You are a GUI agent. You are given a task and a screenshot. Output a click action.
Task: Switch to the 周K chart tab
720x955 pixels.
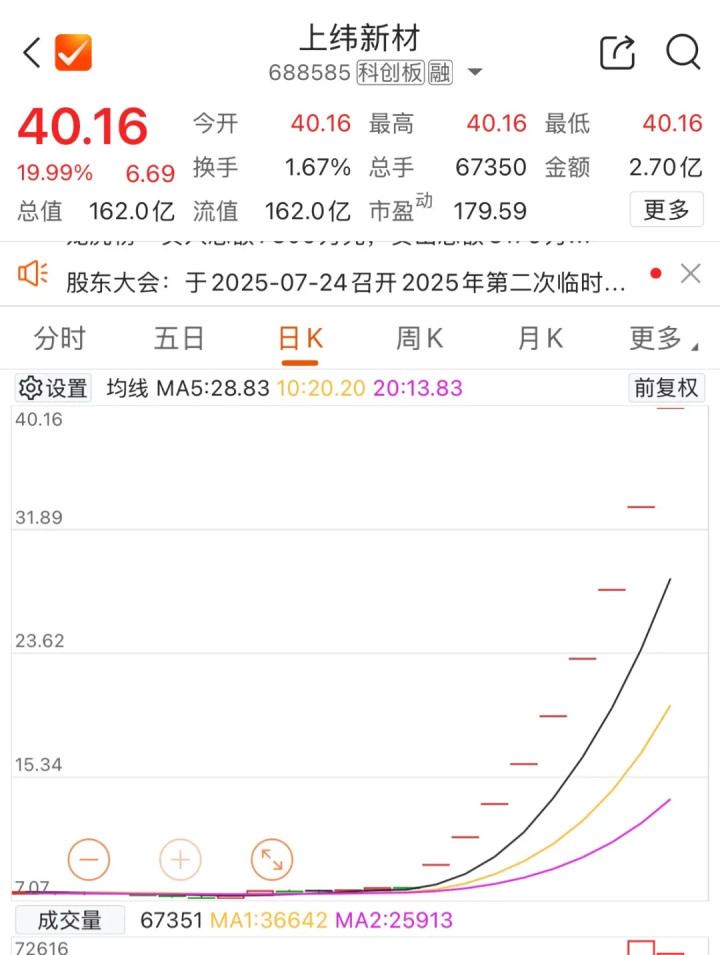click(420, 339)
